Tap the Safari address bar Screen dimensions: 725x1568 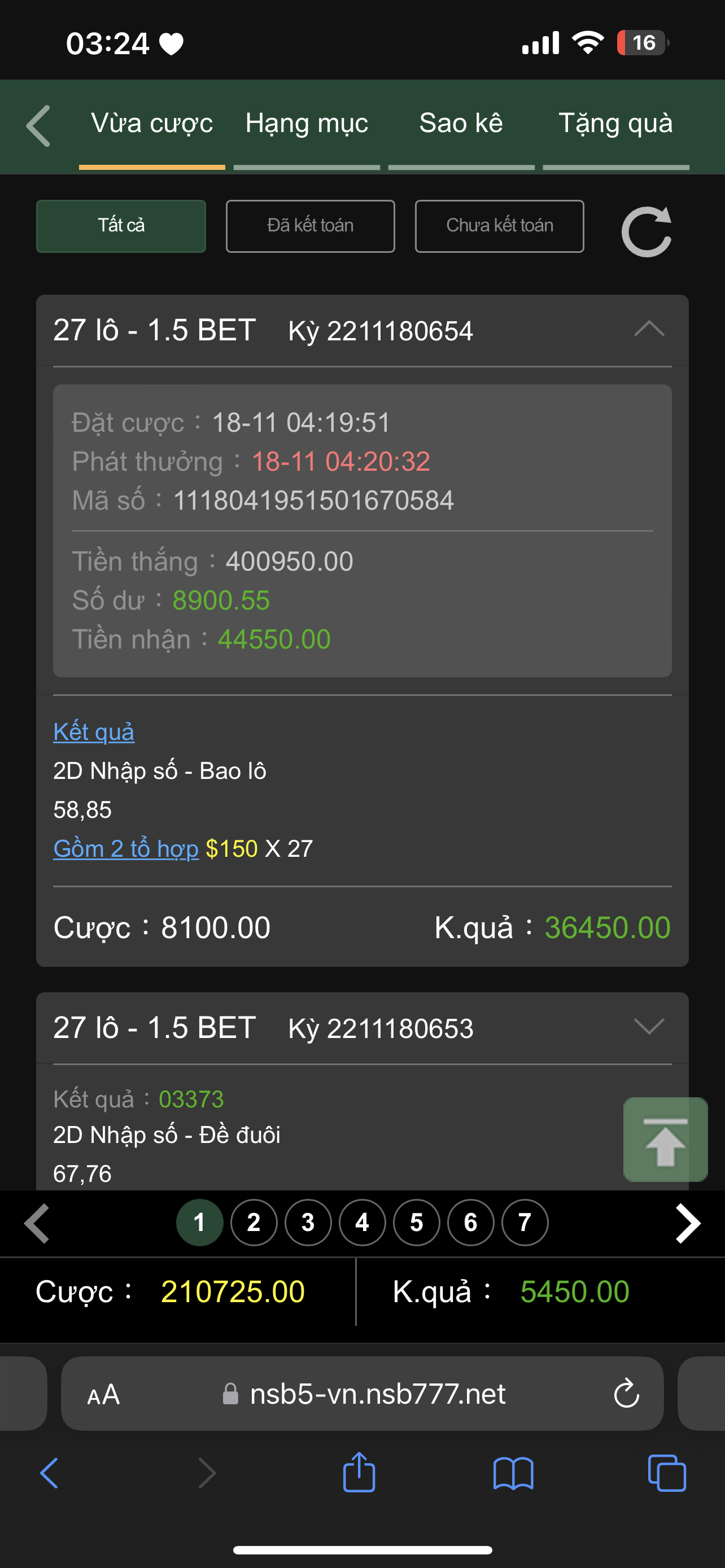click(377, 1394)
